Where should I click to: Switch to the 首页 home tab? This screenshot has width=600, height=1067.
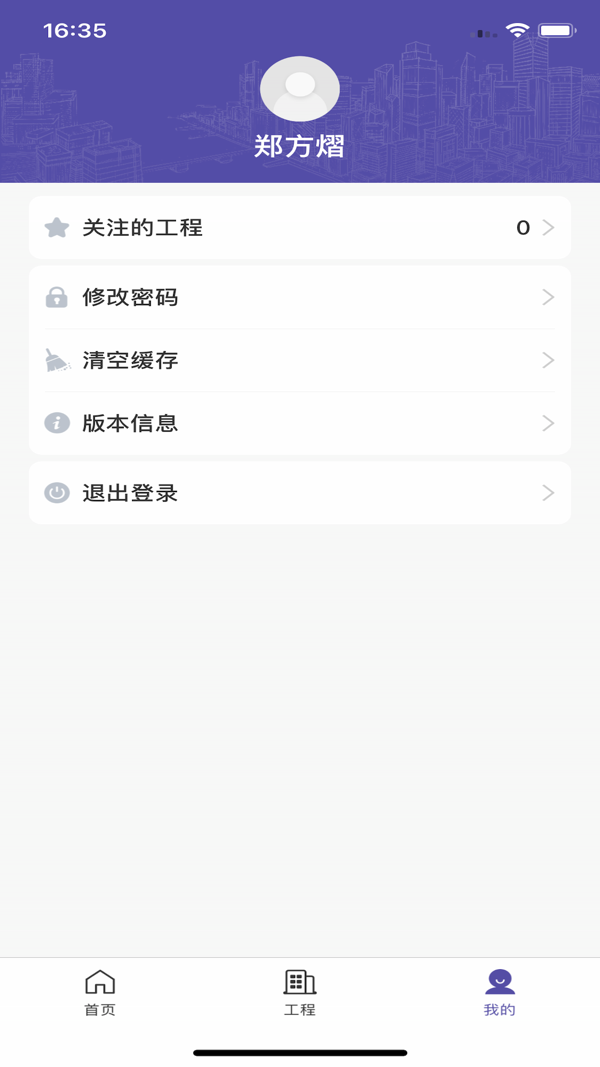100,992
